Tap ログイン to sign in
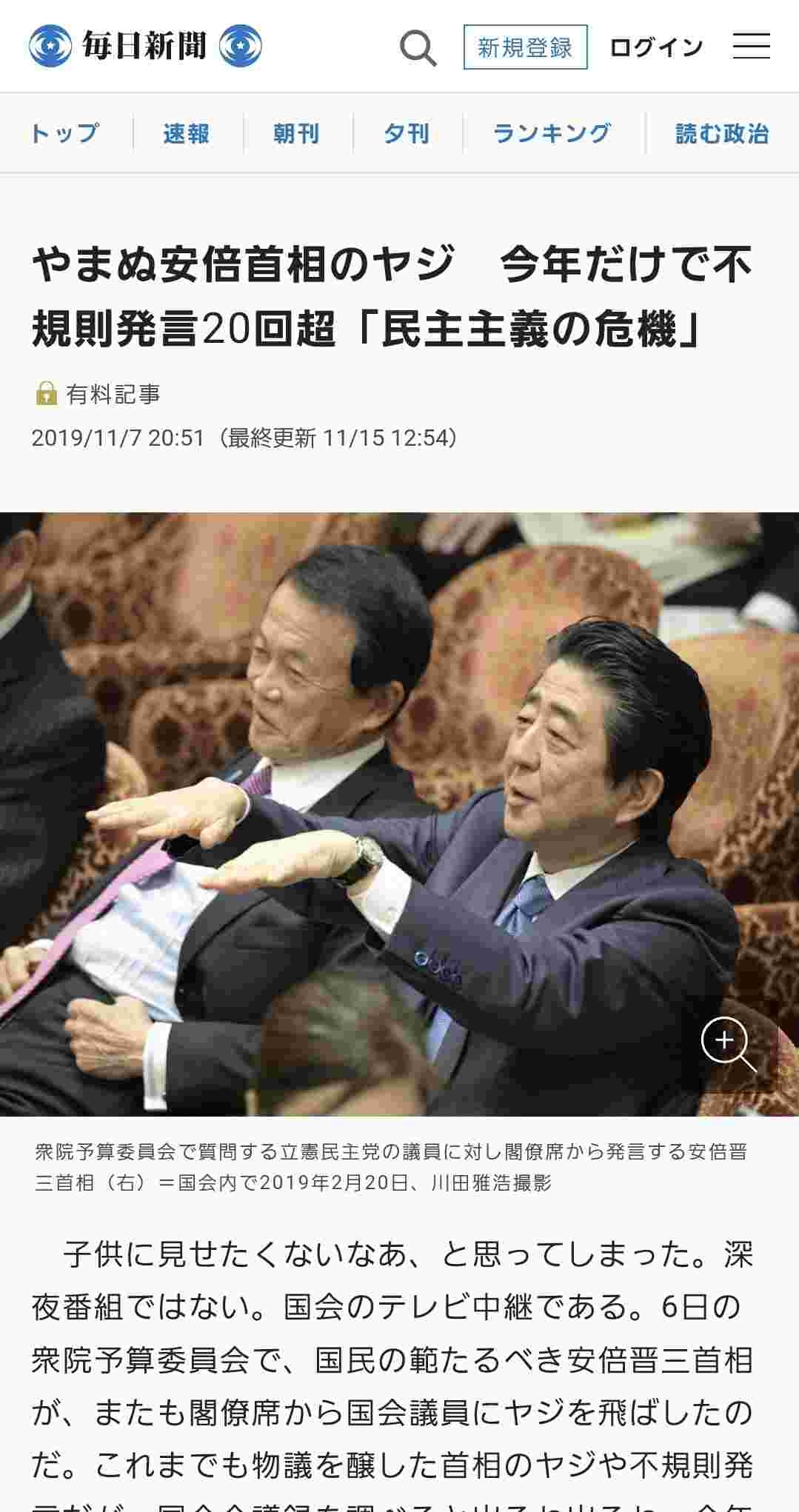The height and width of the screenshot is (1512, 799). coord(656,47)
